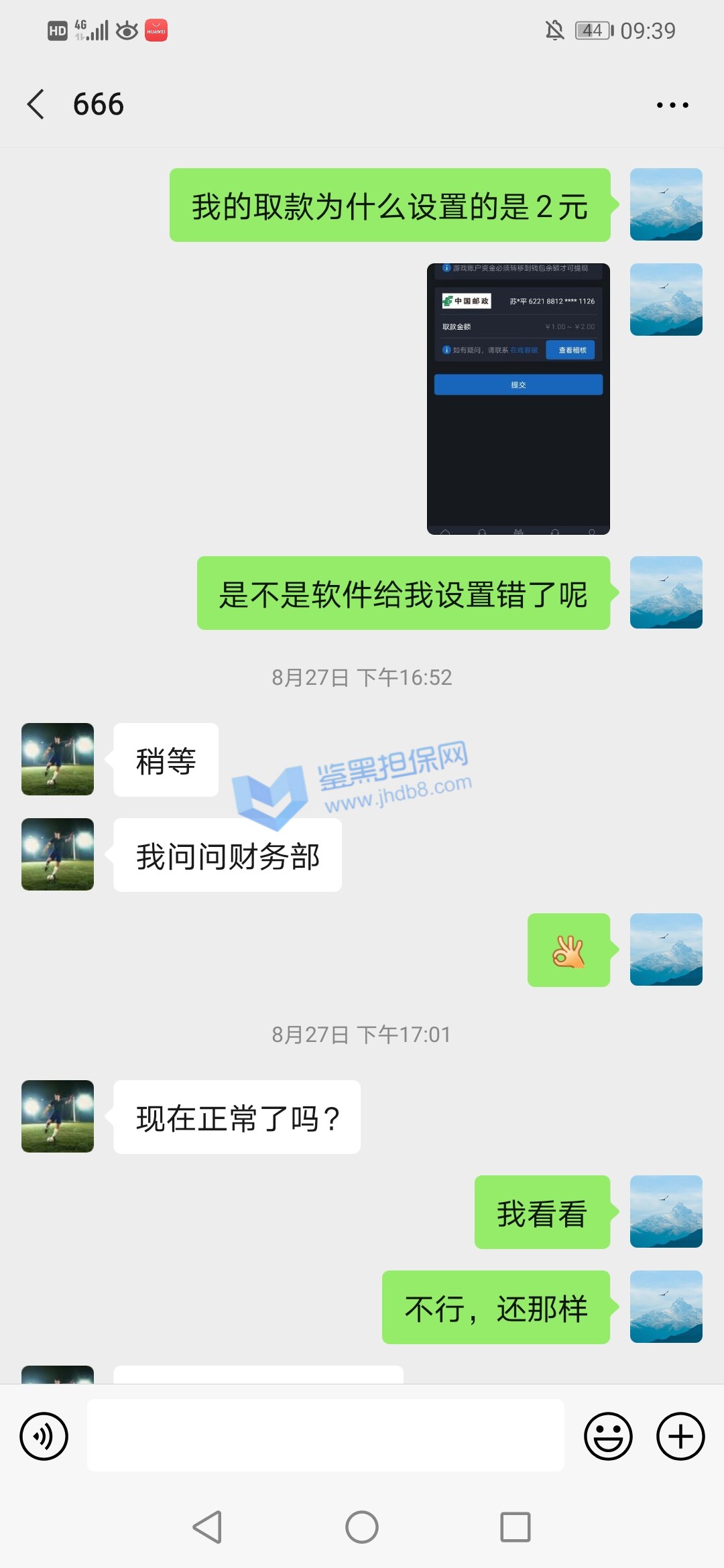Open the plus attachments menu

[680, 1436]
